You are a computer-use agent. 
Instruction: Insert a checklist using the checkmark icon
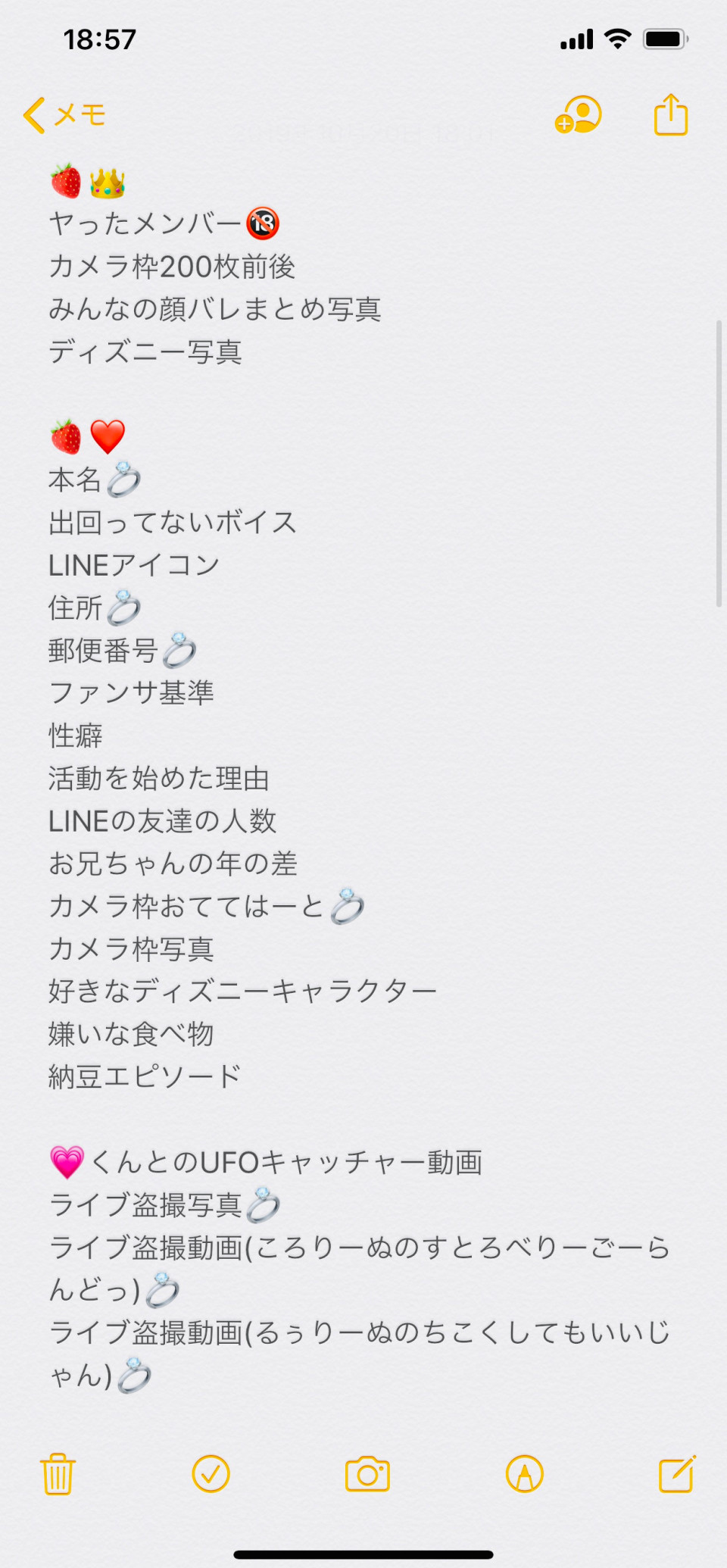pos(211,1474)
